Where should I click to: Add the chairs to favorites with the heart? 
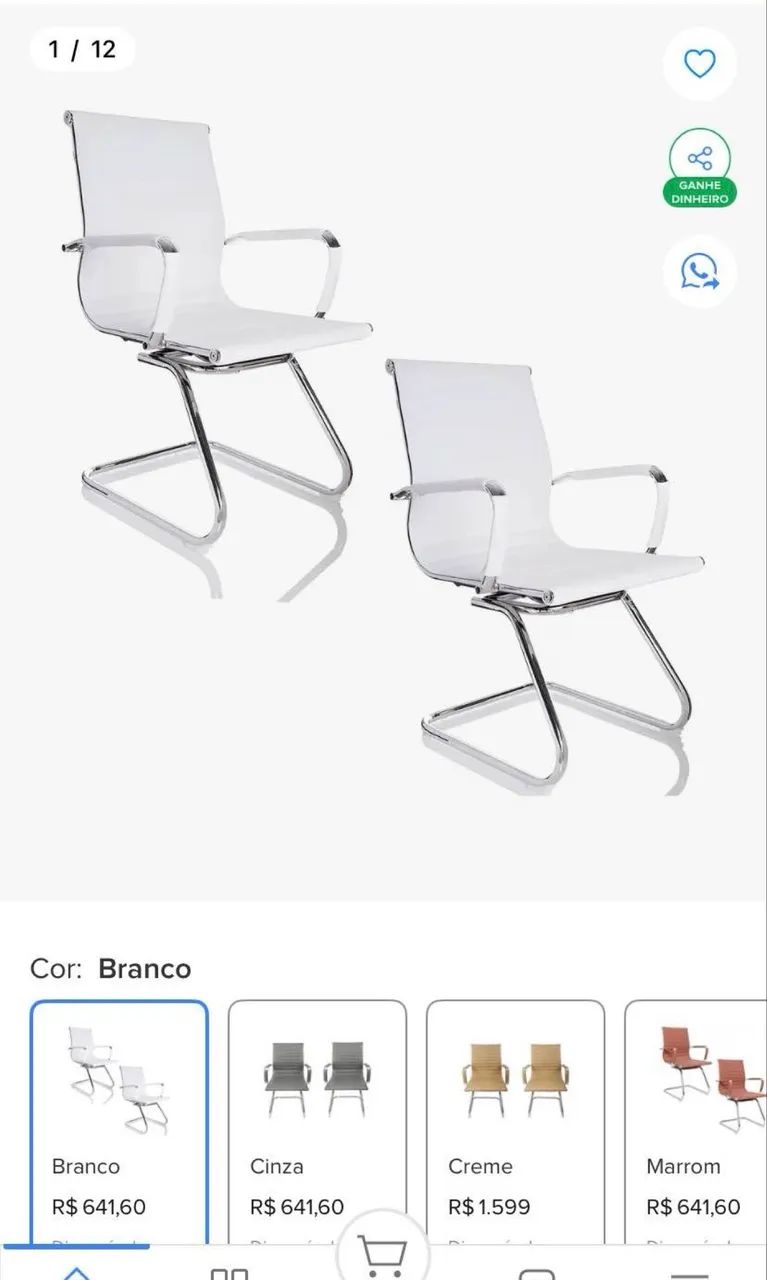tap(699, 64)
